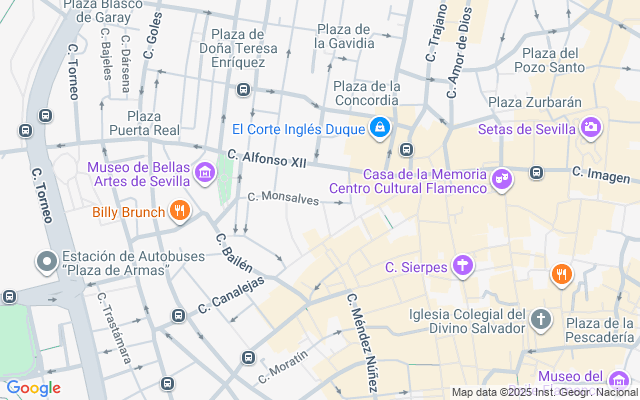
Task: Tap Iglesia Colegial del Divino Salvador pin
Action: point(541,320)
